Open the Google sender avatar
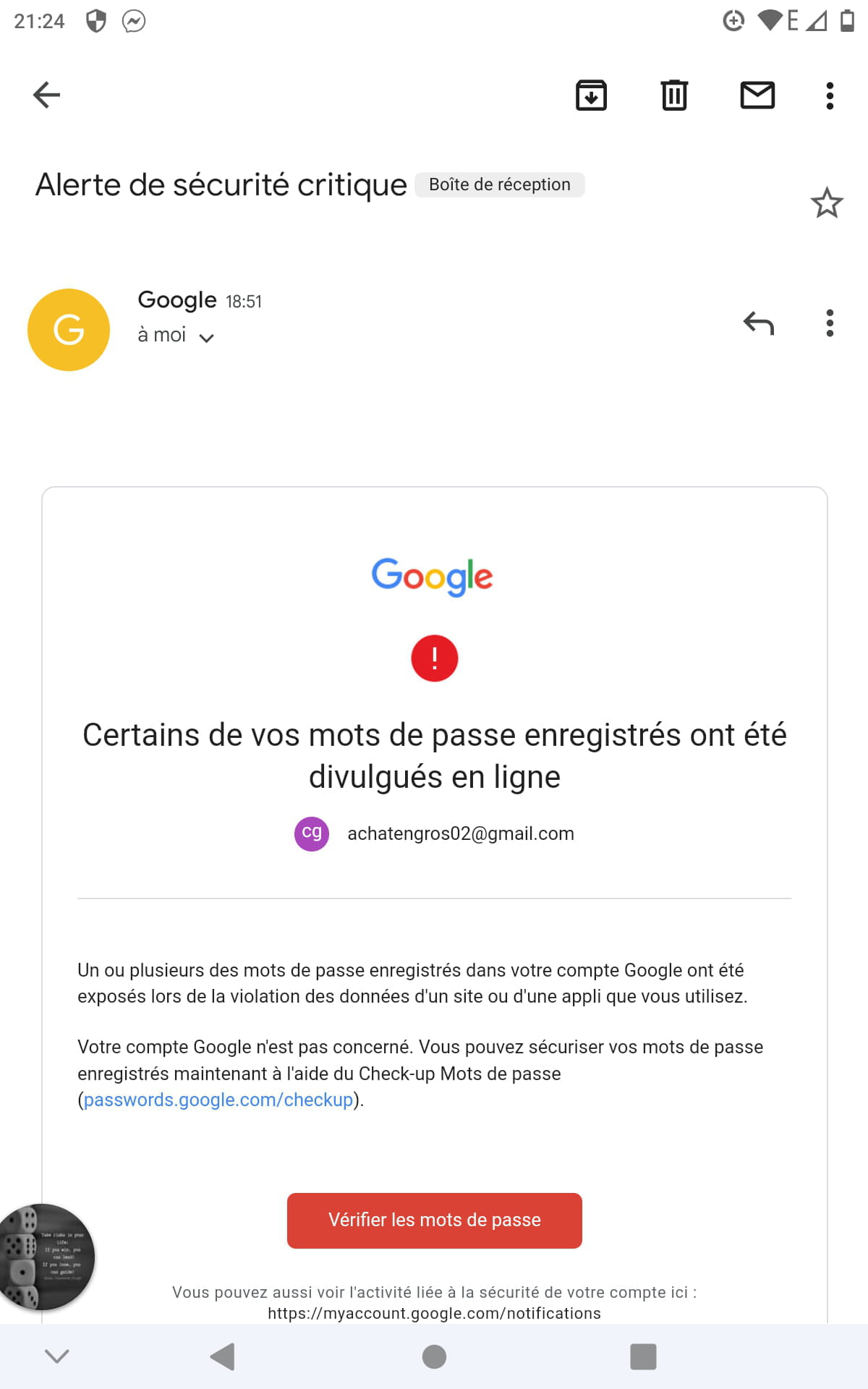 click(69, 330)
